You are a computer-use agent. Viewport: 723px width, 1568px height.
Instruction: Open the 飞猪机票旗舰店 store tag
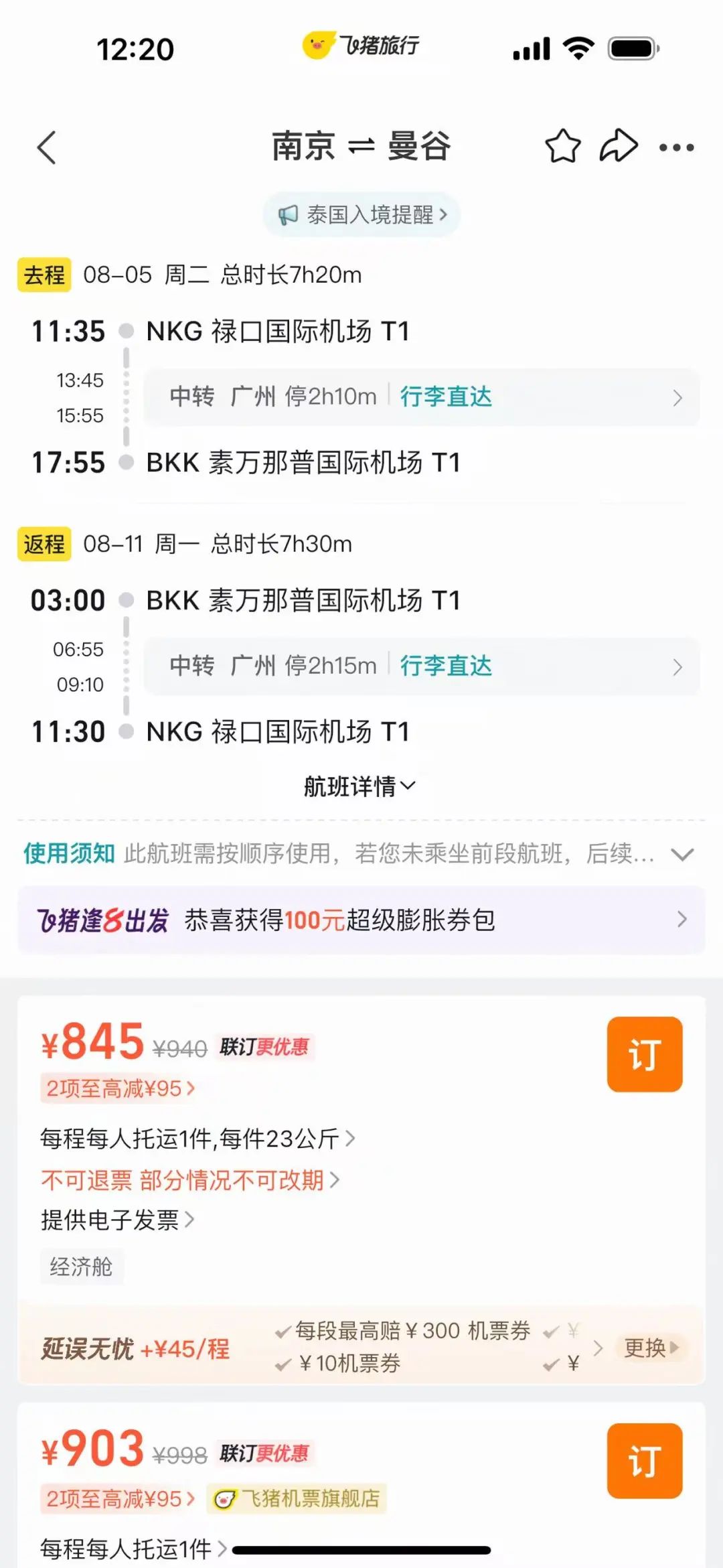coord(297,1498)
